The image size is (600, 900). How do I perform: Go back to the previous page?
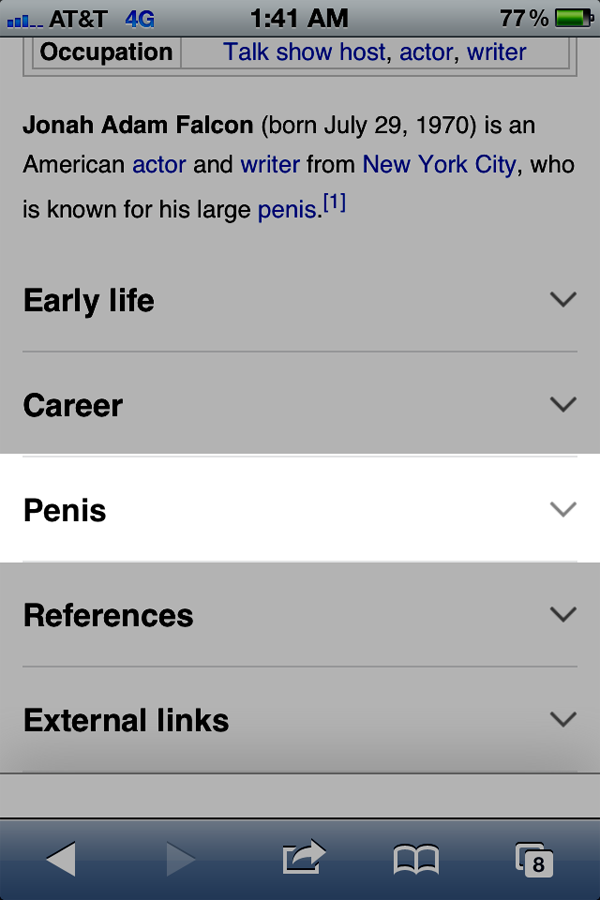61,859
